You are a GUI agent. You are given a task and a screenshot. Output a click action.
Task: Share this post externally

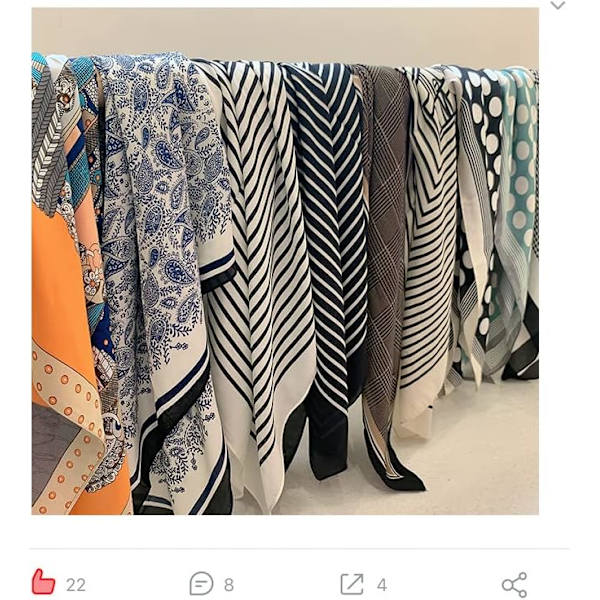514,585
